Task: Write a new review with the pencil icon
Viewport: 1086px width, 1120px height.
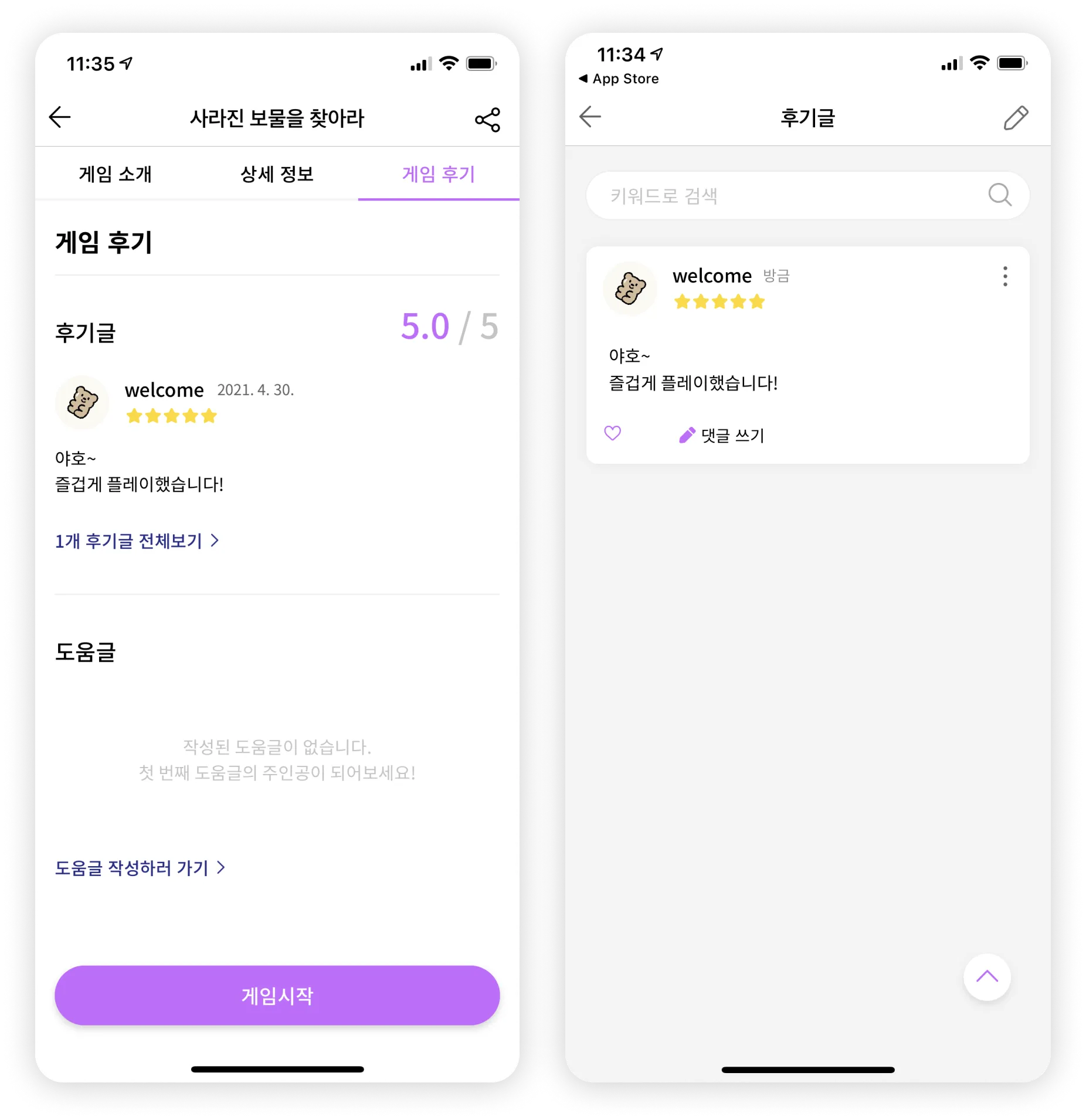Action: (x=1016, y=118)
